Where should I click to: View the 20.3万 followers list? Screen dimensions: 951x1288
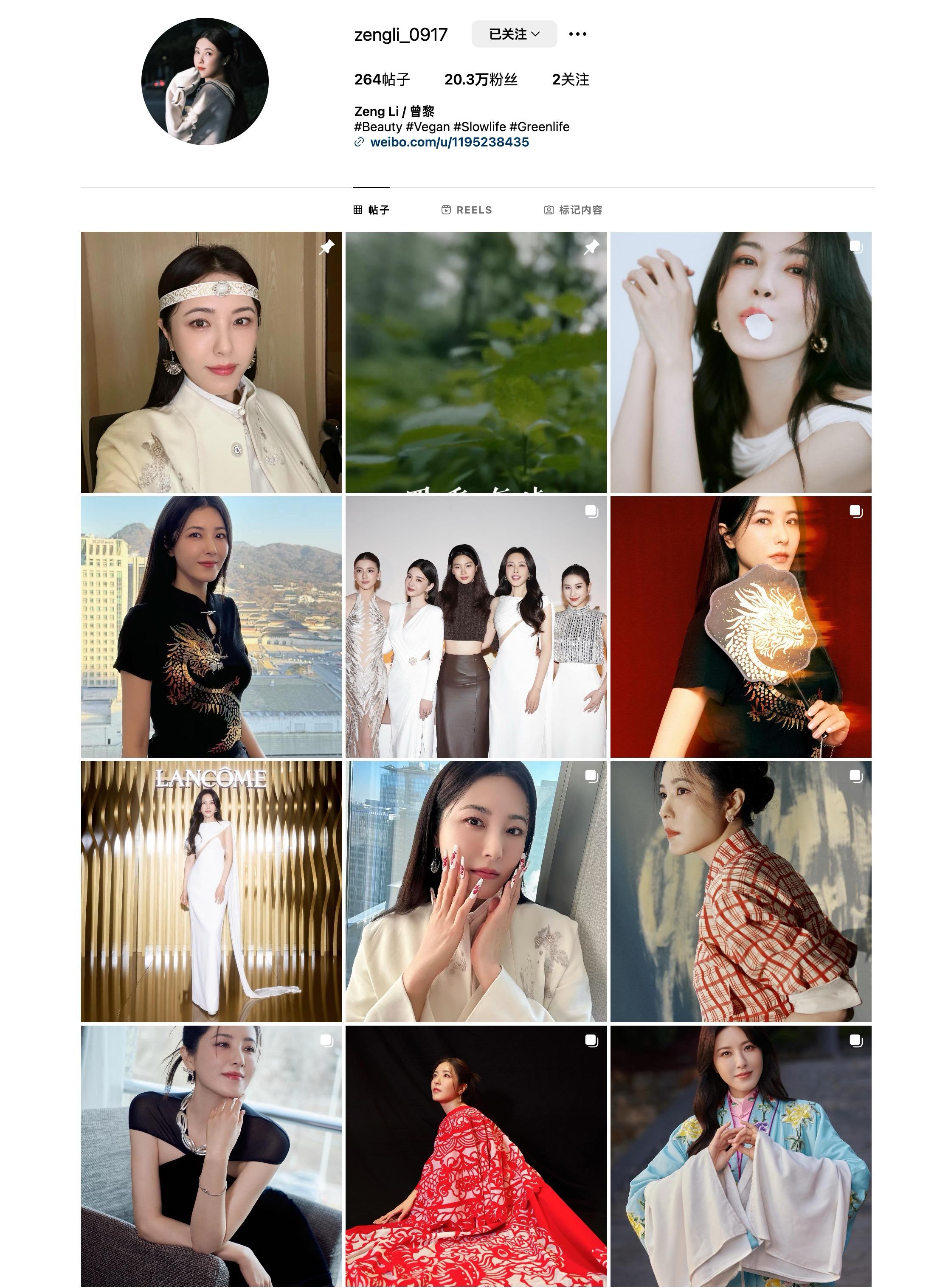[481, 80]
